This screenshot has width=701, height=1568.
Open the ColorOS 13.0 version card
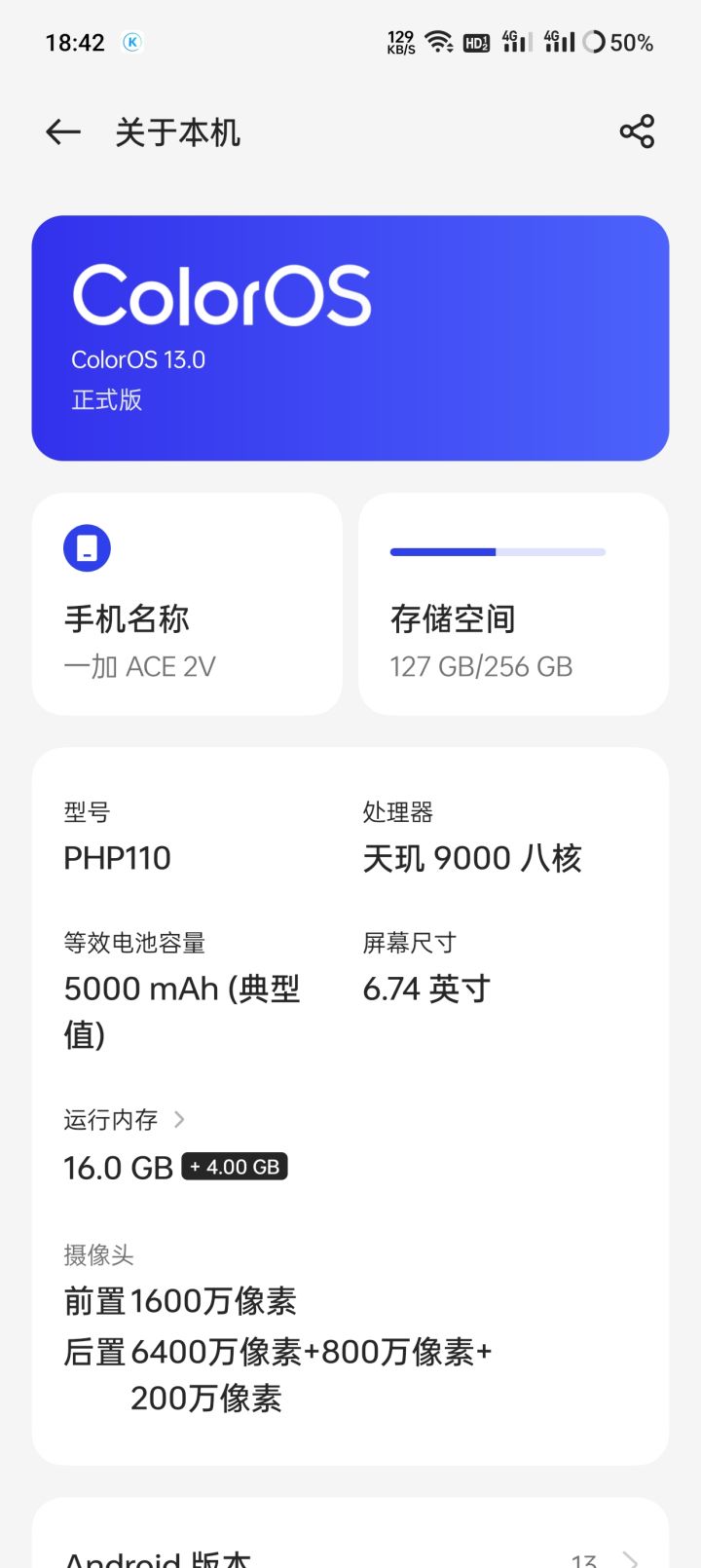click(x=350, y=338)
